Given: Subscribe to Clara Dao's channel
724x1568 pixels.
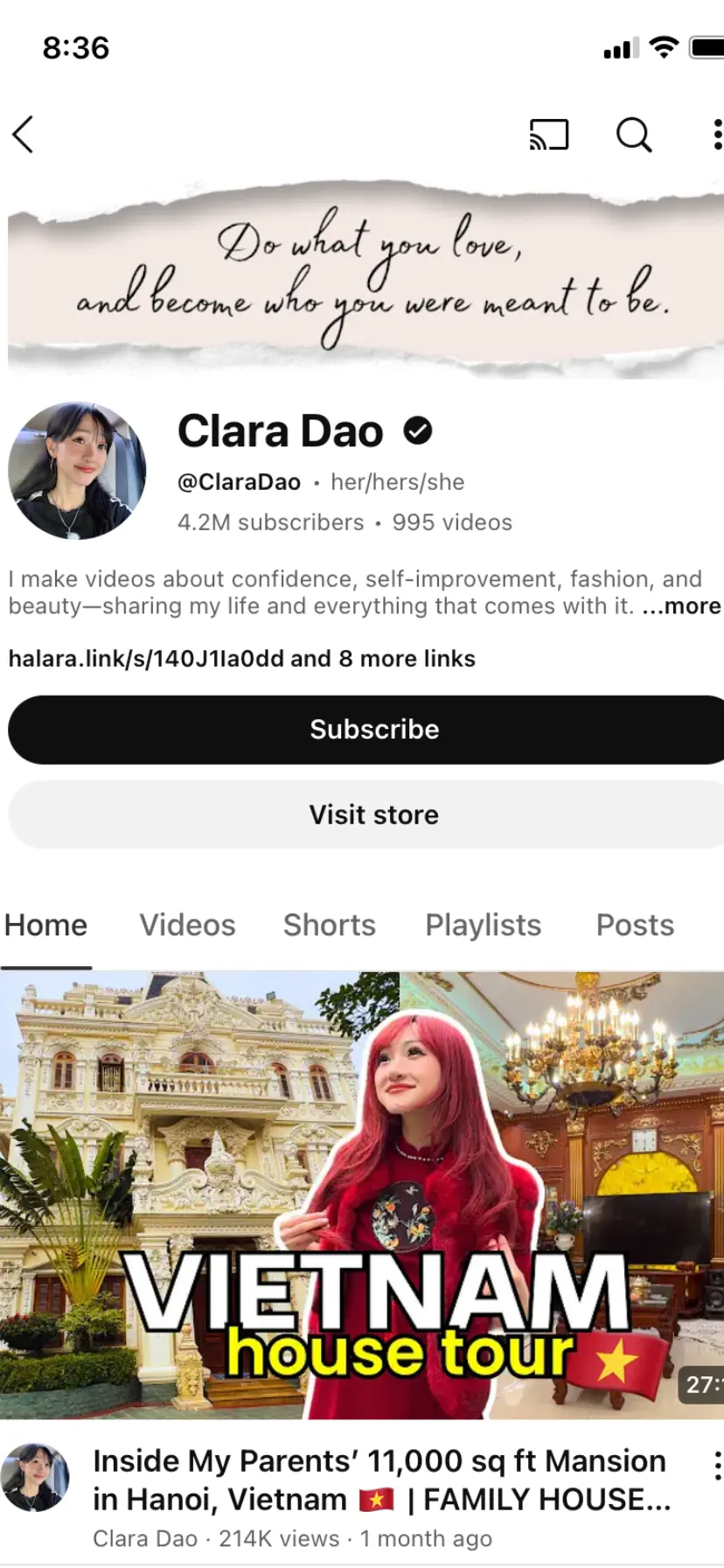Looking at the screenshot, I should coord(366,730).
